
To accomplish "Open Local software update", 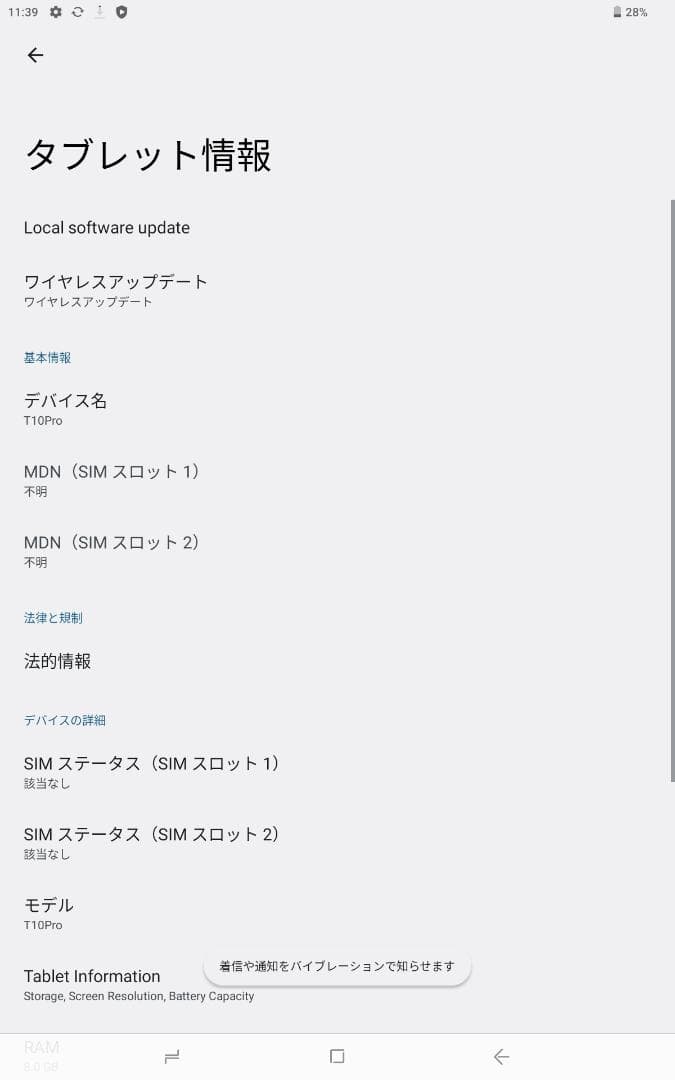I will click(107, 228).
